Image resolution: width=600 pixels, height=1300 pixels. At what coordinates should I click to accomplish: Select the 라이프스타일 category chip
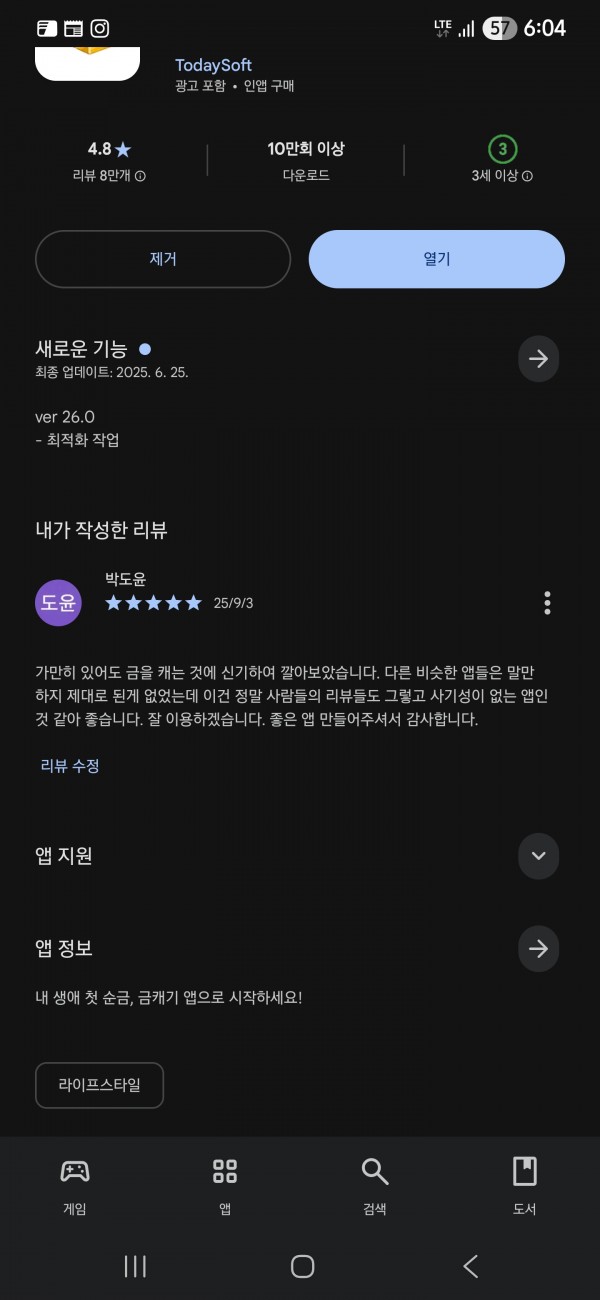(99, 1085)
